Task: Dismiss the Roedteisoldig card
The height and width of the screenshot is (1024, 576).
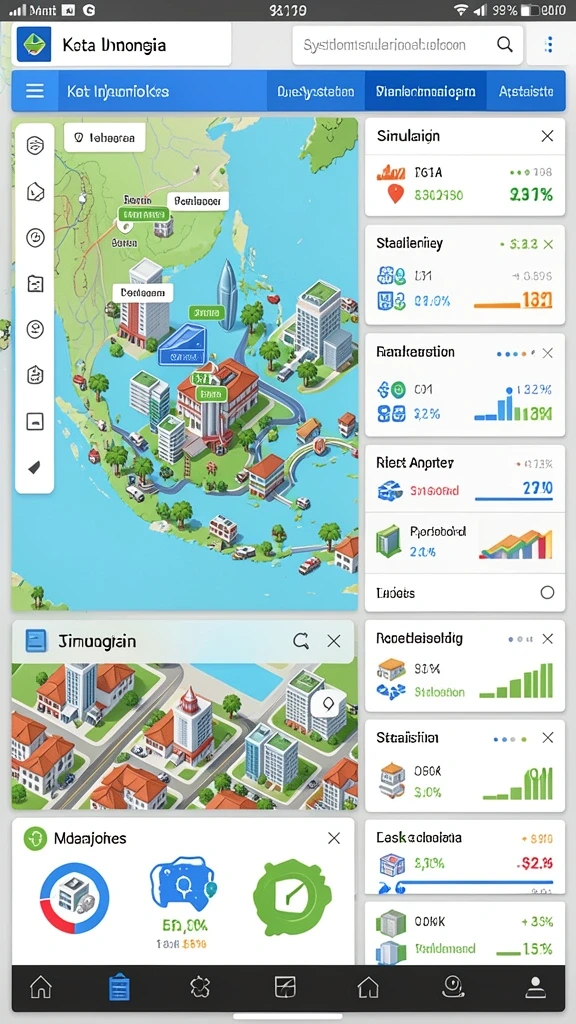Action: pyautogui.click(x=547, y=639)
